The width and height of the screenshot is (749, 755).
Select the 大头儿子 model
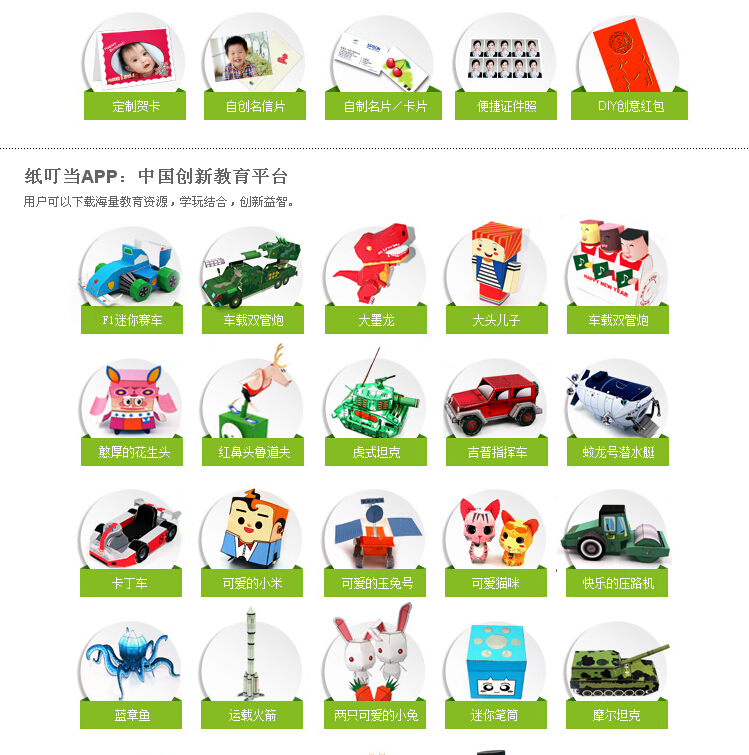[497, 320]
